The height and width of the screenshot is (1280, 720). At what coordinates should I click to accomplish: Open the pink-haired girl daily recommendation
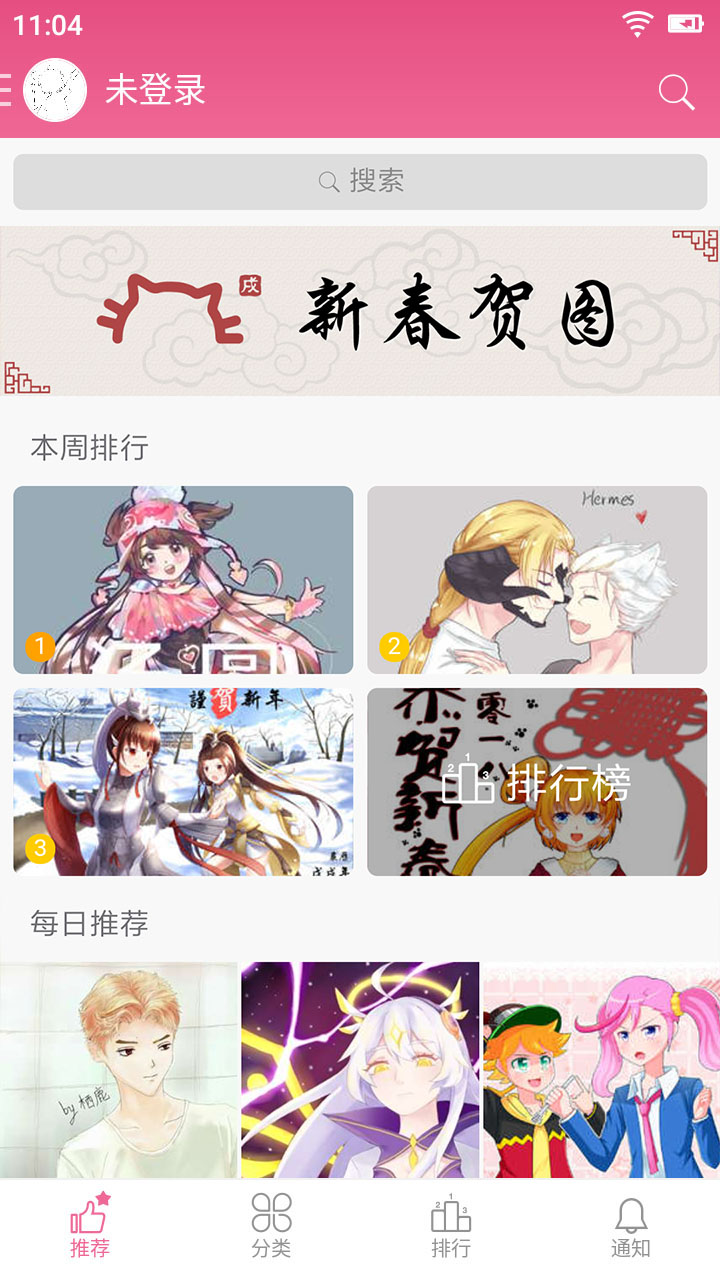tap(601, 1070)
